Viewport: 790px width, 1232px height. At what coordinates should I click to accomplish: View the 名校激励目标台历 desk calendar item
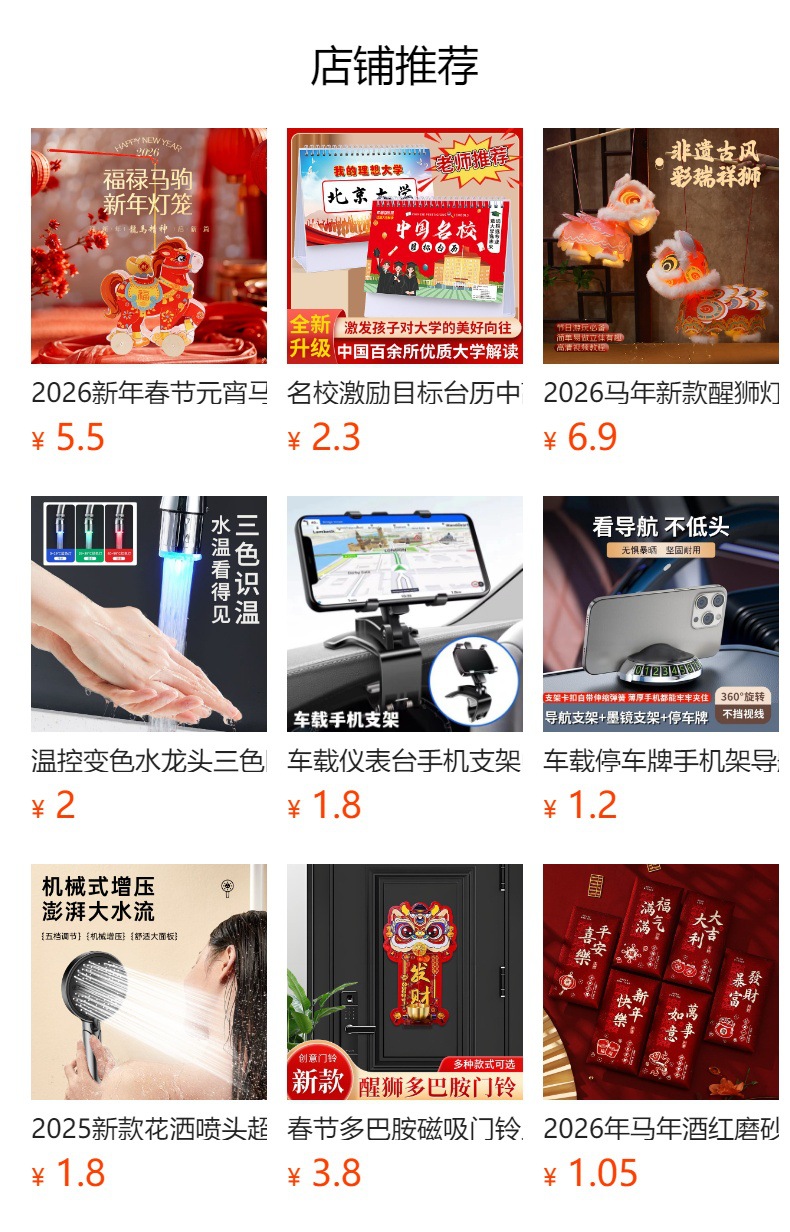click(405, 246)
